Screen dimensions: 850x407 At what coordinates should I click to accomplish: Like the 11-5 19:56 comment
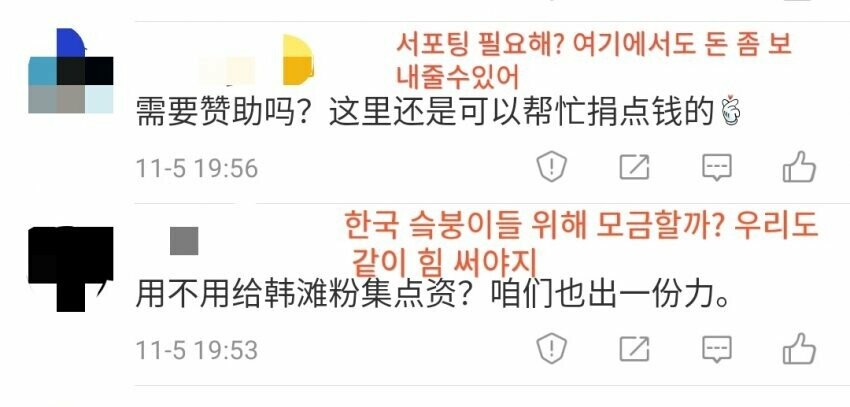(x=799, y=167)
